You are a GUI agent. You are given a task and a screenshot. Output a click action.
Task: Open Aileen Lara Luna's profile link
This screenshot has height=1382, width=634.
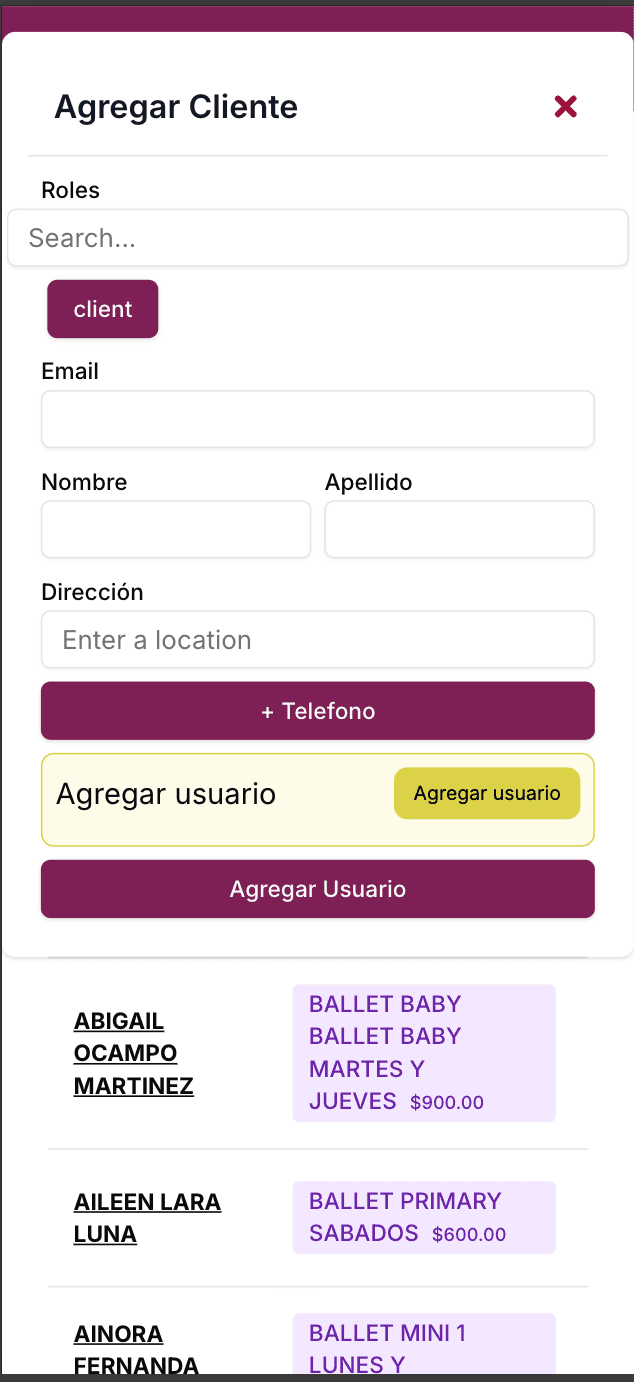pyautogui.click(x=147, y=1217)
